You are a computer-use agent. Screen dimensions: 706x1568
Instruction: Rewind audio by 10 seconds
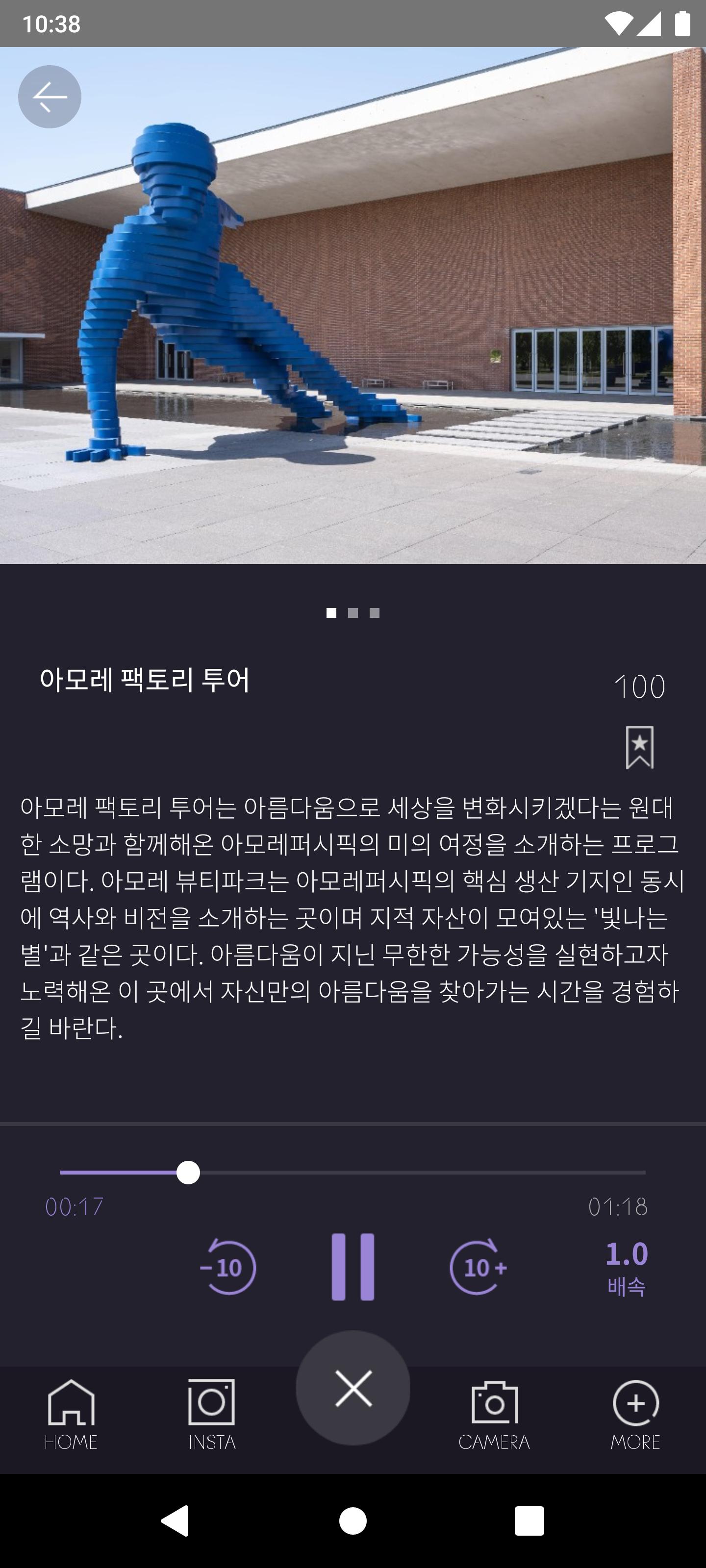(228, 1267)
